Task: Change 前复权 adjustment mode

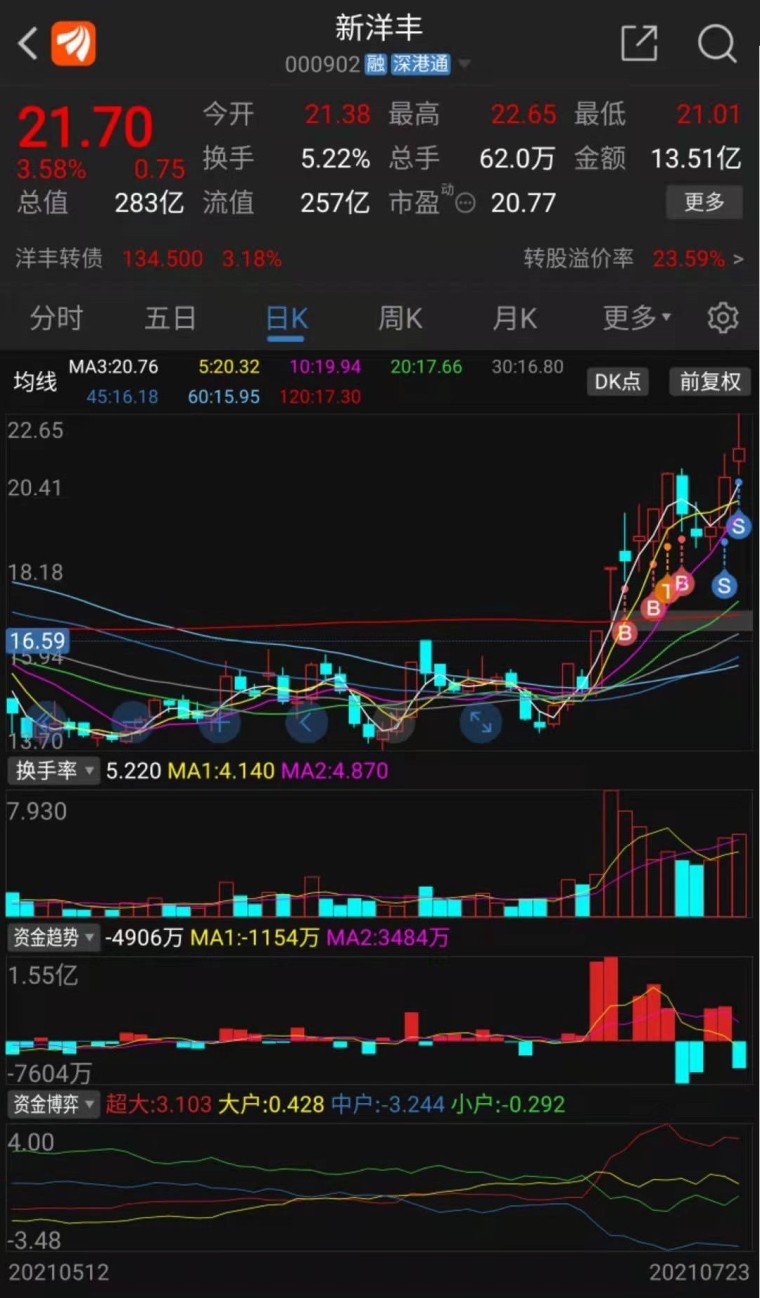Action: tap(710, 381)
